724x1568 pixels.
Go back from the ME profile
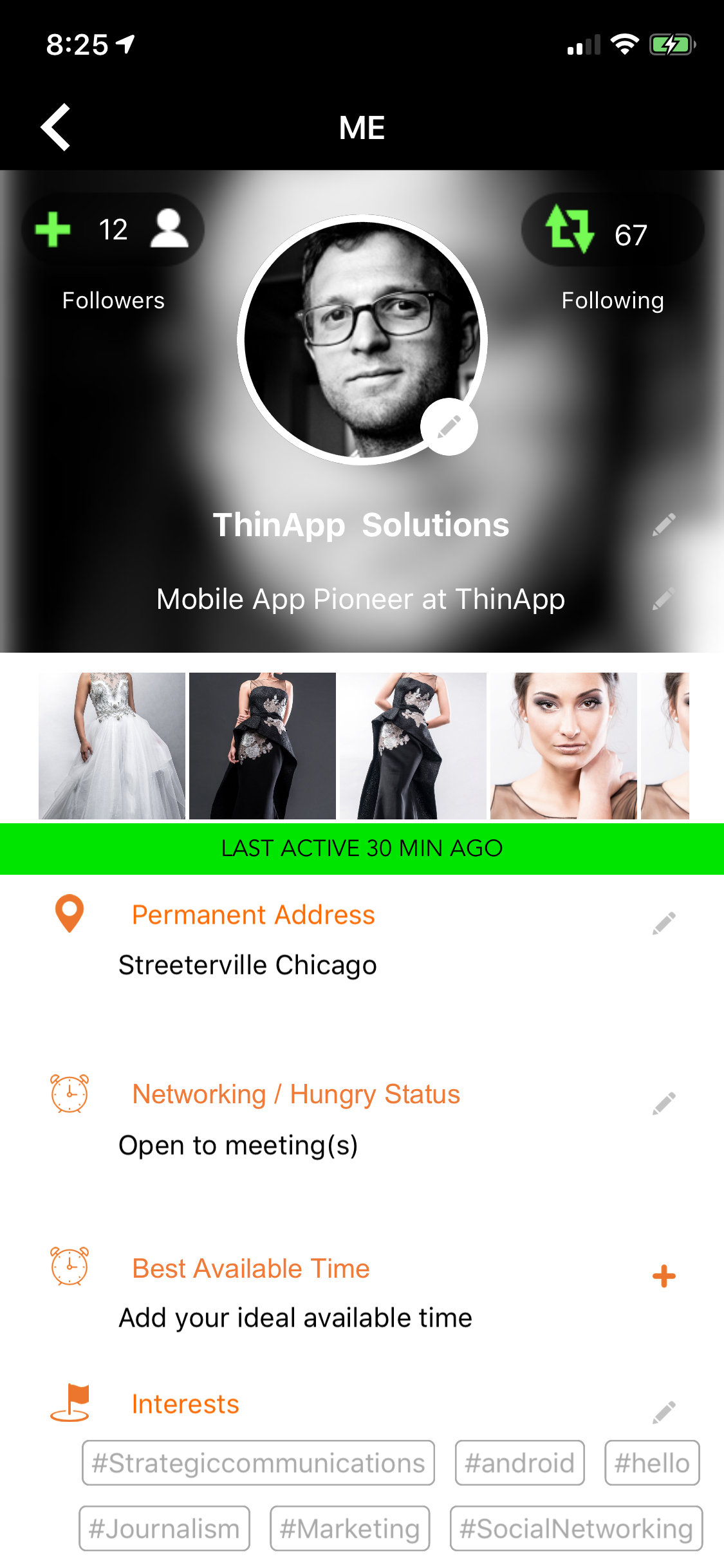coord(56,127)
